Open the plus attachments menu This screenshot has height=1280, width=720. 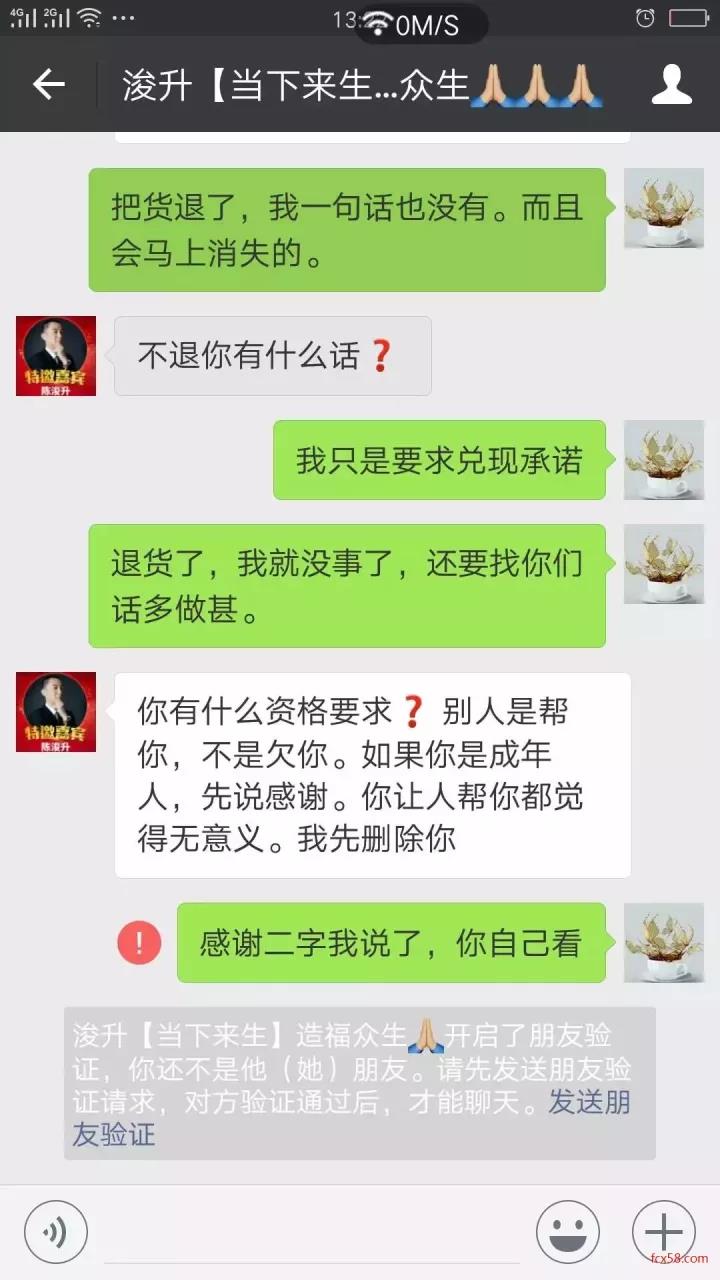pyautogui.click(x=663, y=1232)
